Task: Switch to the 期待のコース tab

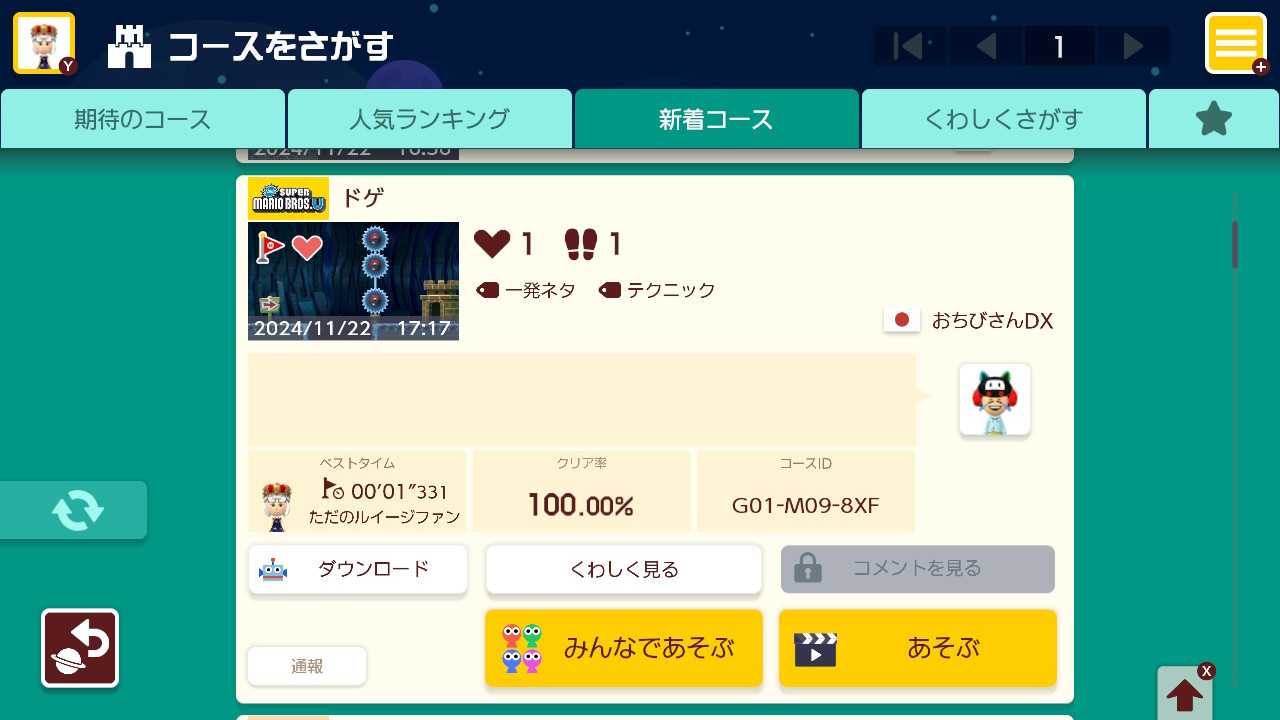Action: pyautogui.click(x=143, y=120)
